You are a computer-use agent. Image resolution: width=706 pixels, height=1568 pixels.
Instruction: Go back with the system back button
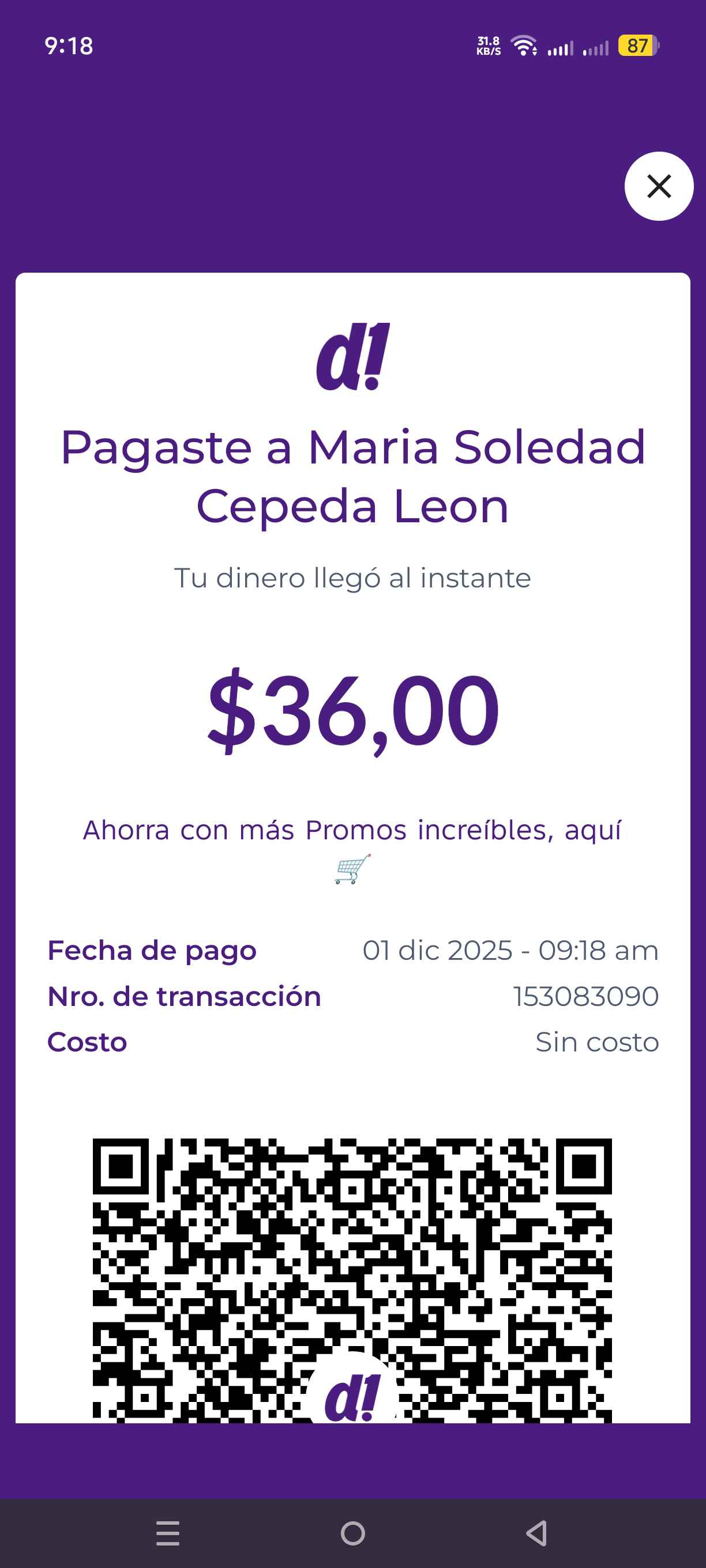[536, 1533]
